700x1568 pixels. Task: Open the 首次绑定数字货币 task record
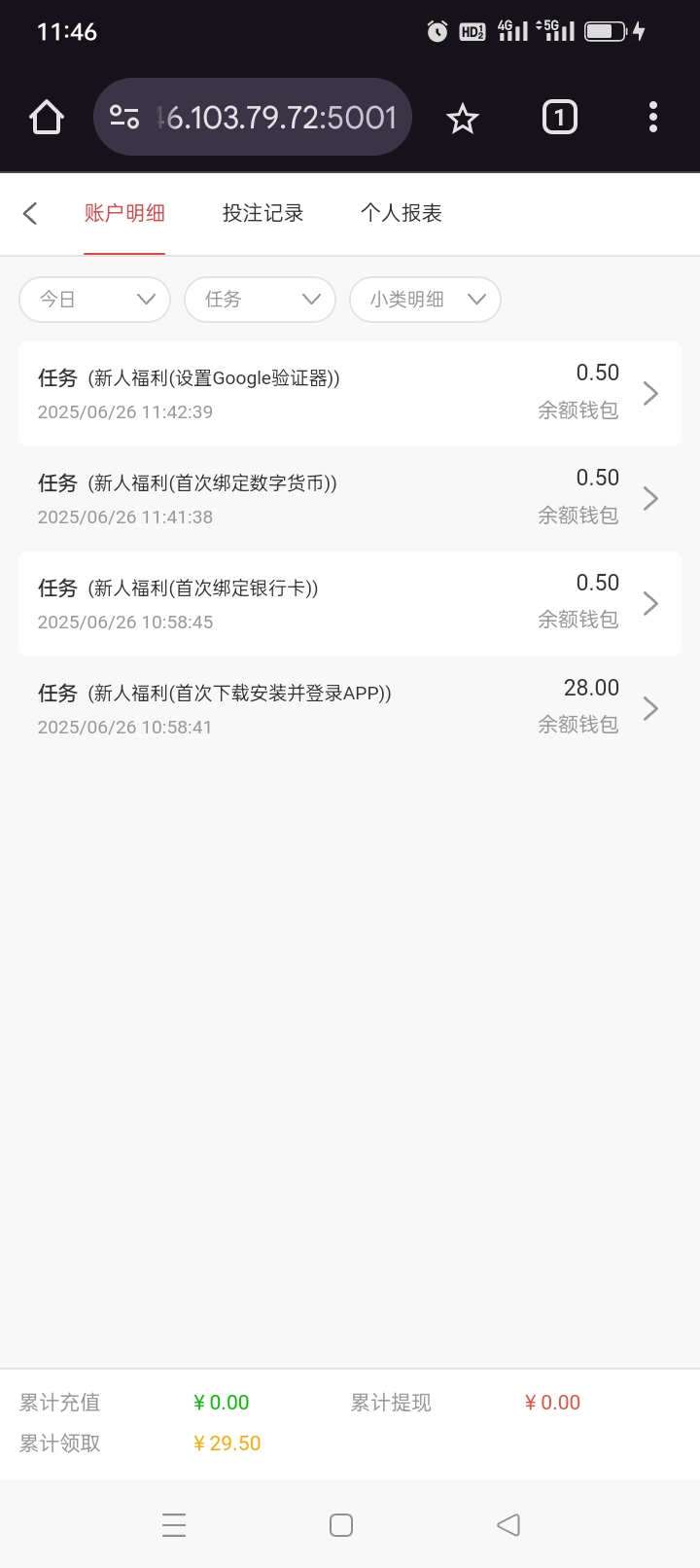[x=350, y=499]
